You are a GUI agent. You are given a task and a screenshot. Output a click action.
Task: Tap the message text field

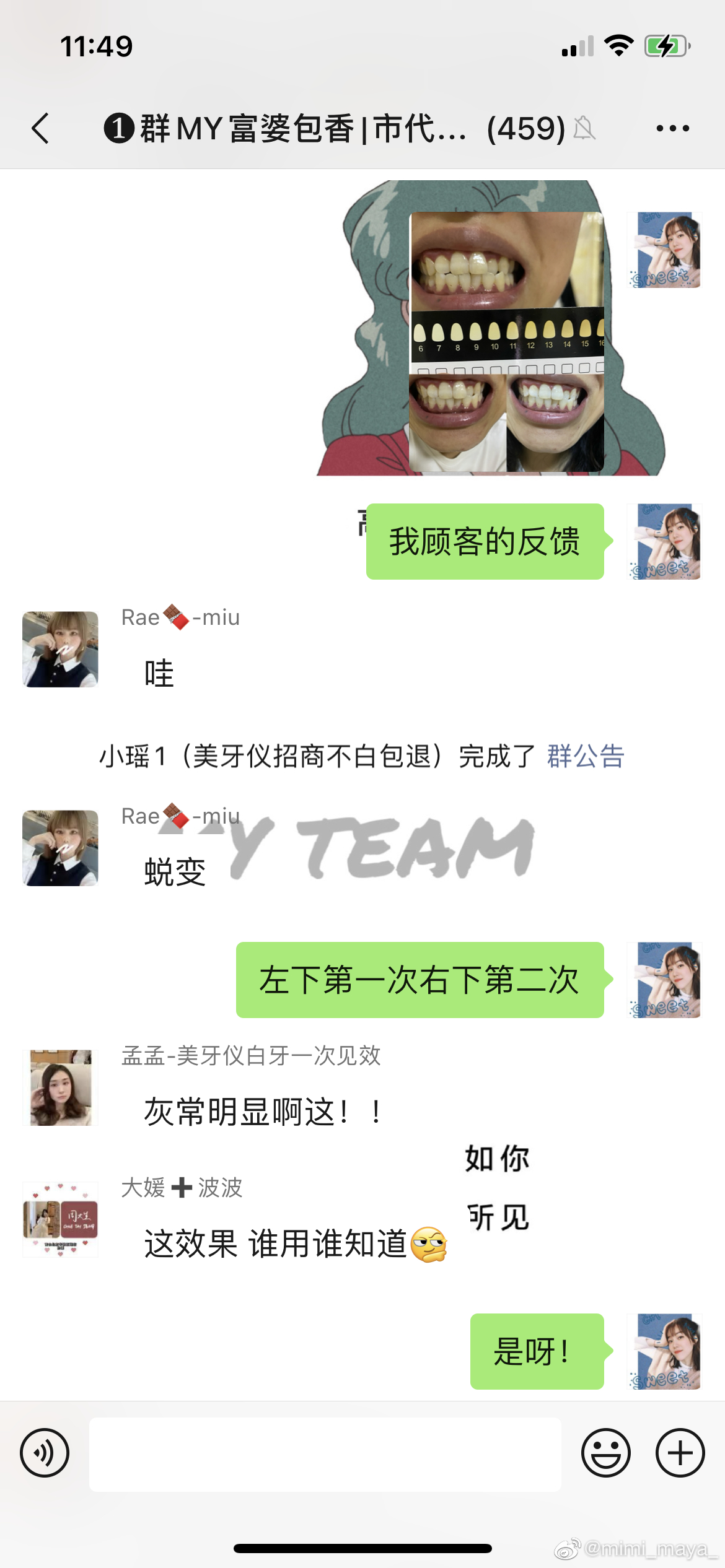point(325,1454)
